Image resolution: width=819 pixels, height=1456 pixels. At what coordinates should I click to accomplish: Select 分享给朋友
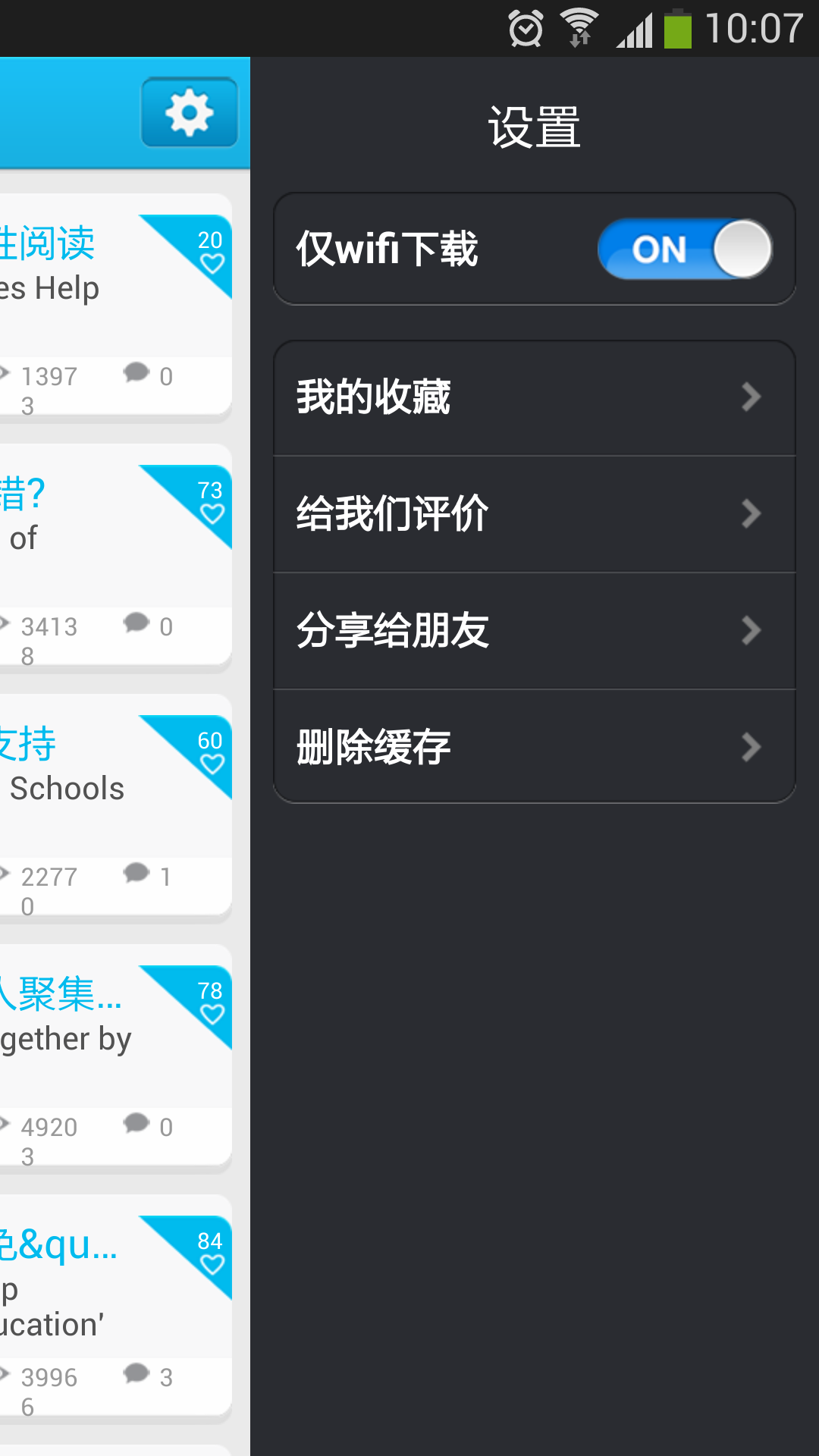click(x=535, y=631)
